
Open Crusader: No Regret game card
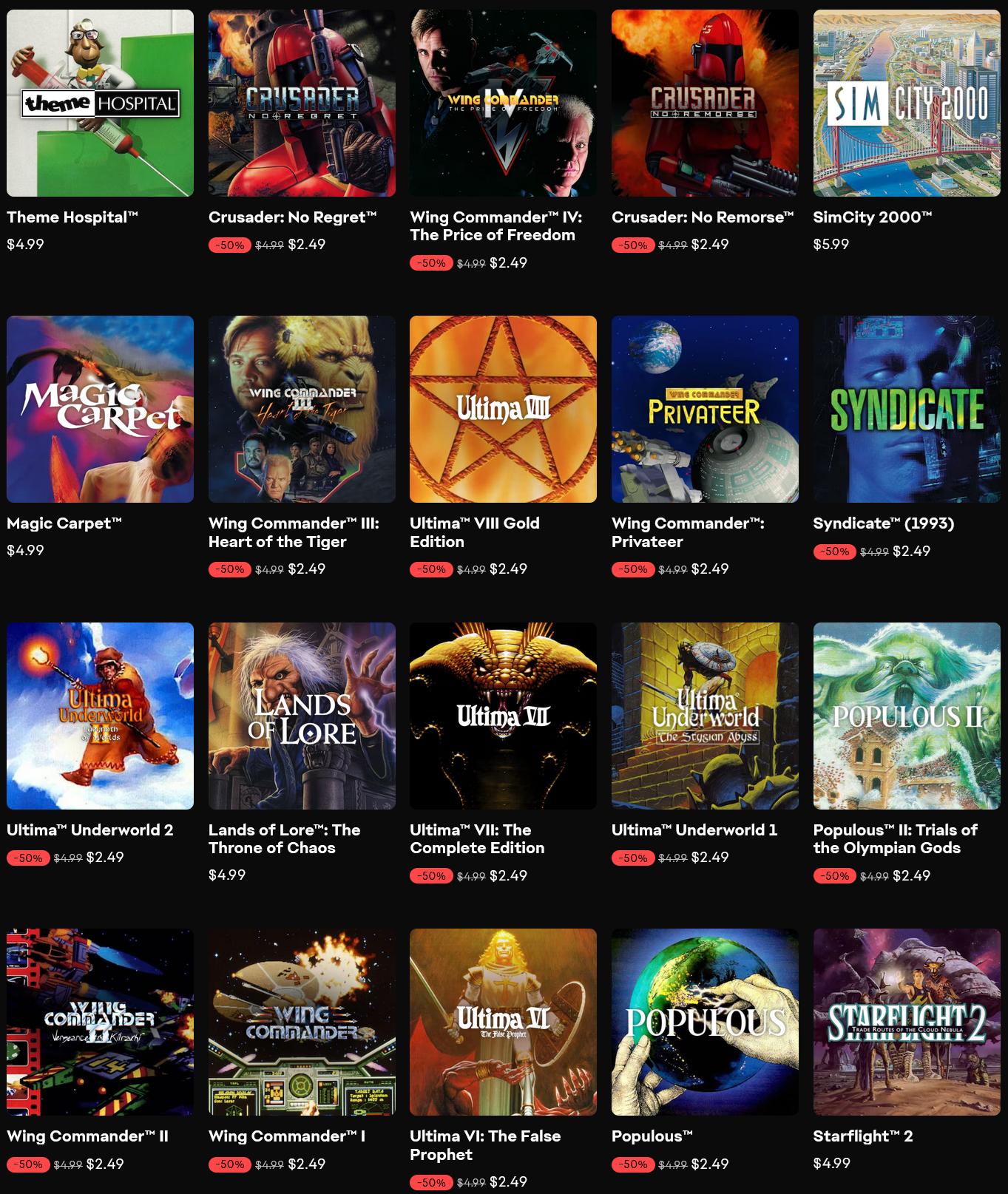[302, 104]
